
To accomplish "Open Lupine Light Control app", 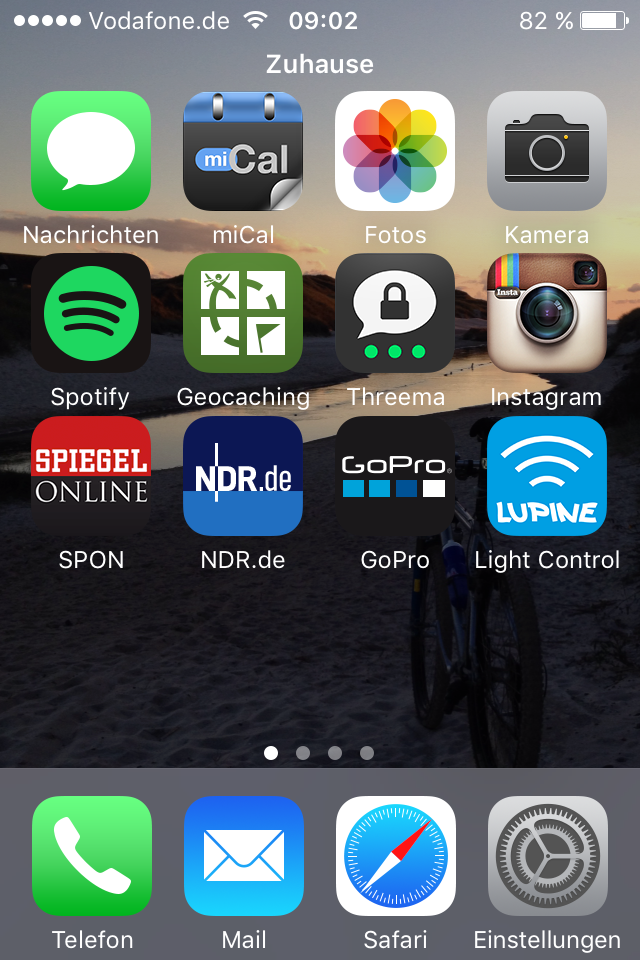I will pyautogui.click(x=547, y=476).
